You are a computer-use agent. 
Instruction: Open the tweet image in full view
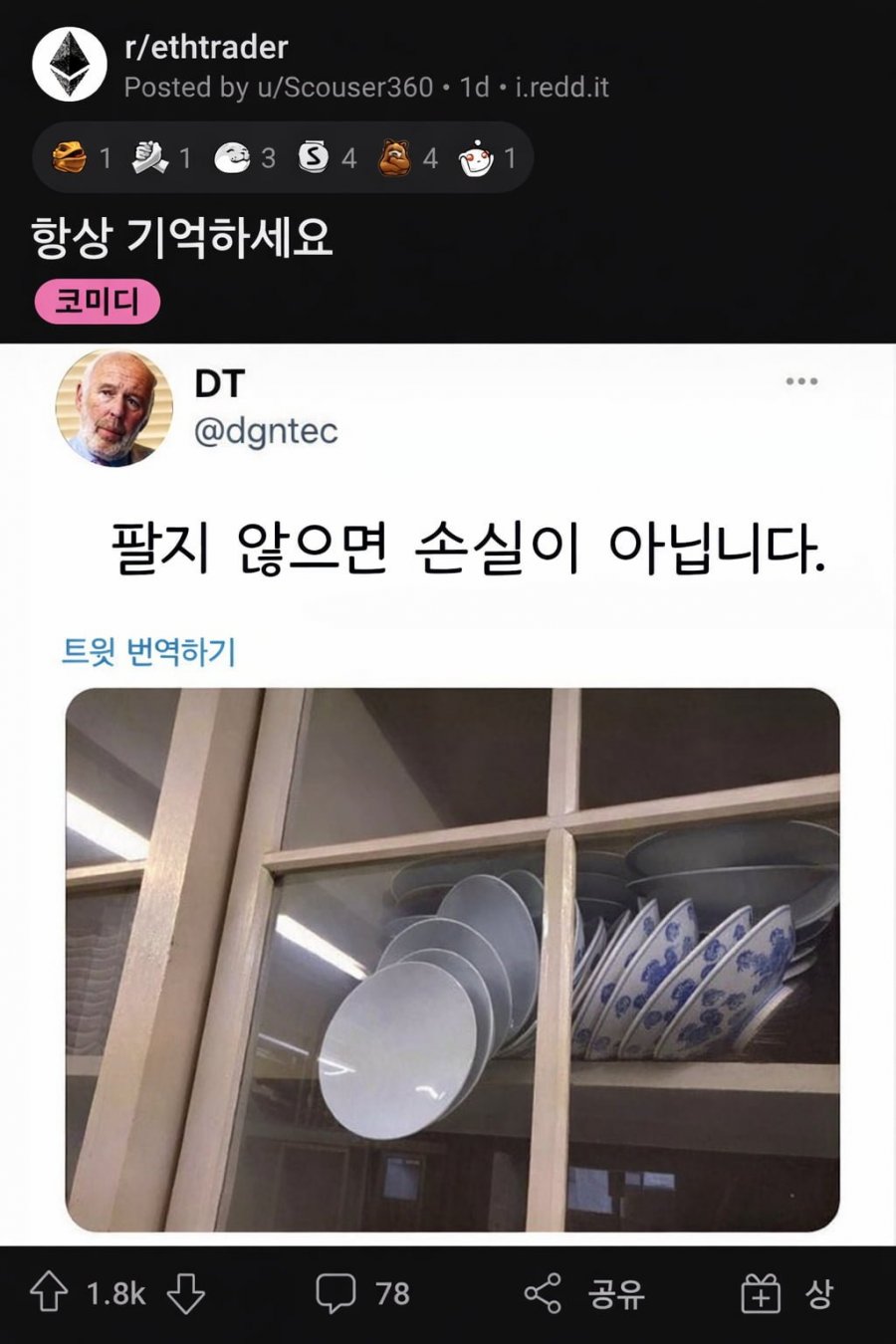pyautogui.click(x=452, y=959)
